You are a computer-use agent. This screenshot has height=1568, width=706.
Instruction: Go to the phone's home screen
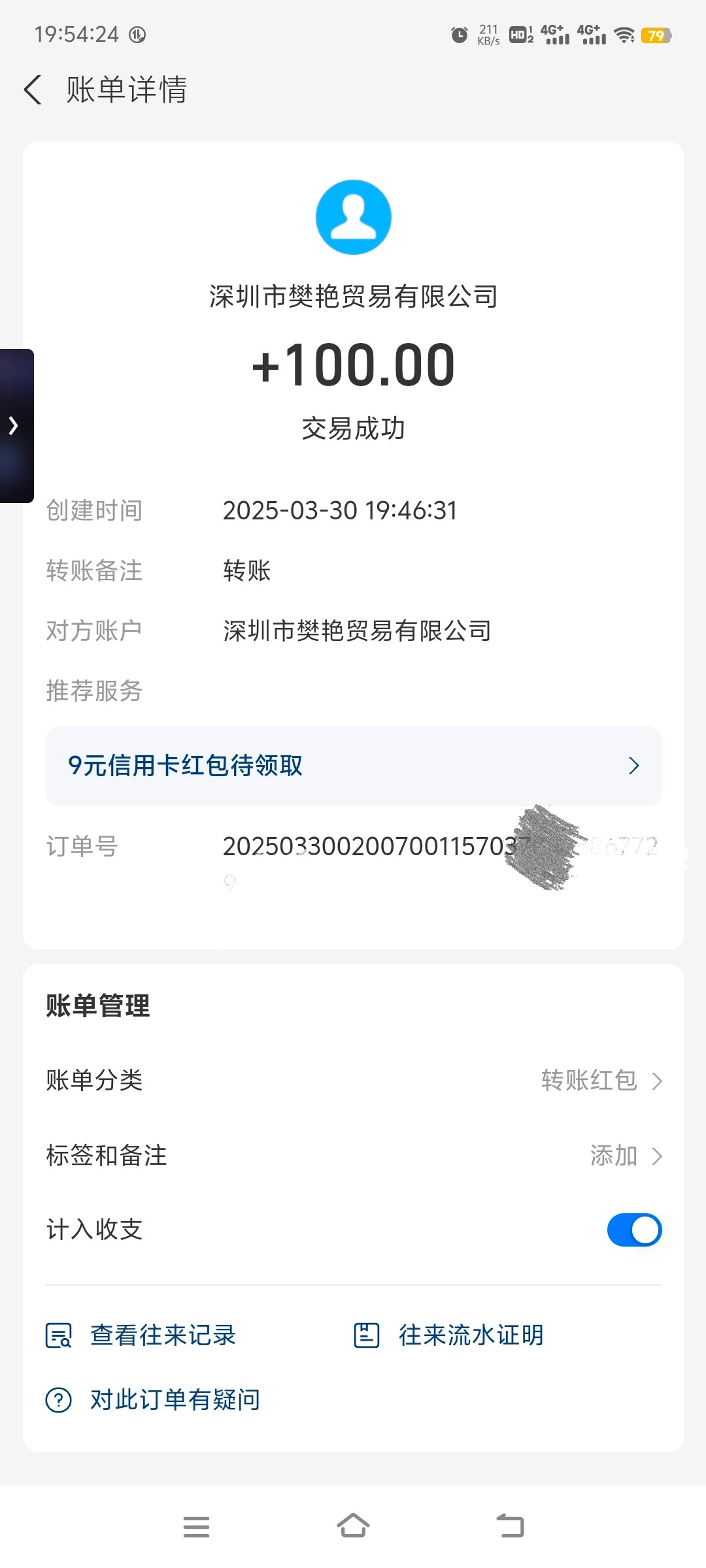353,1526
